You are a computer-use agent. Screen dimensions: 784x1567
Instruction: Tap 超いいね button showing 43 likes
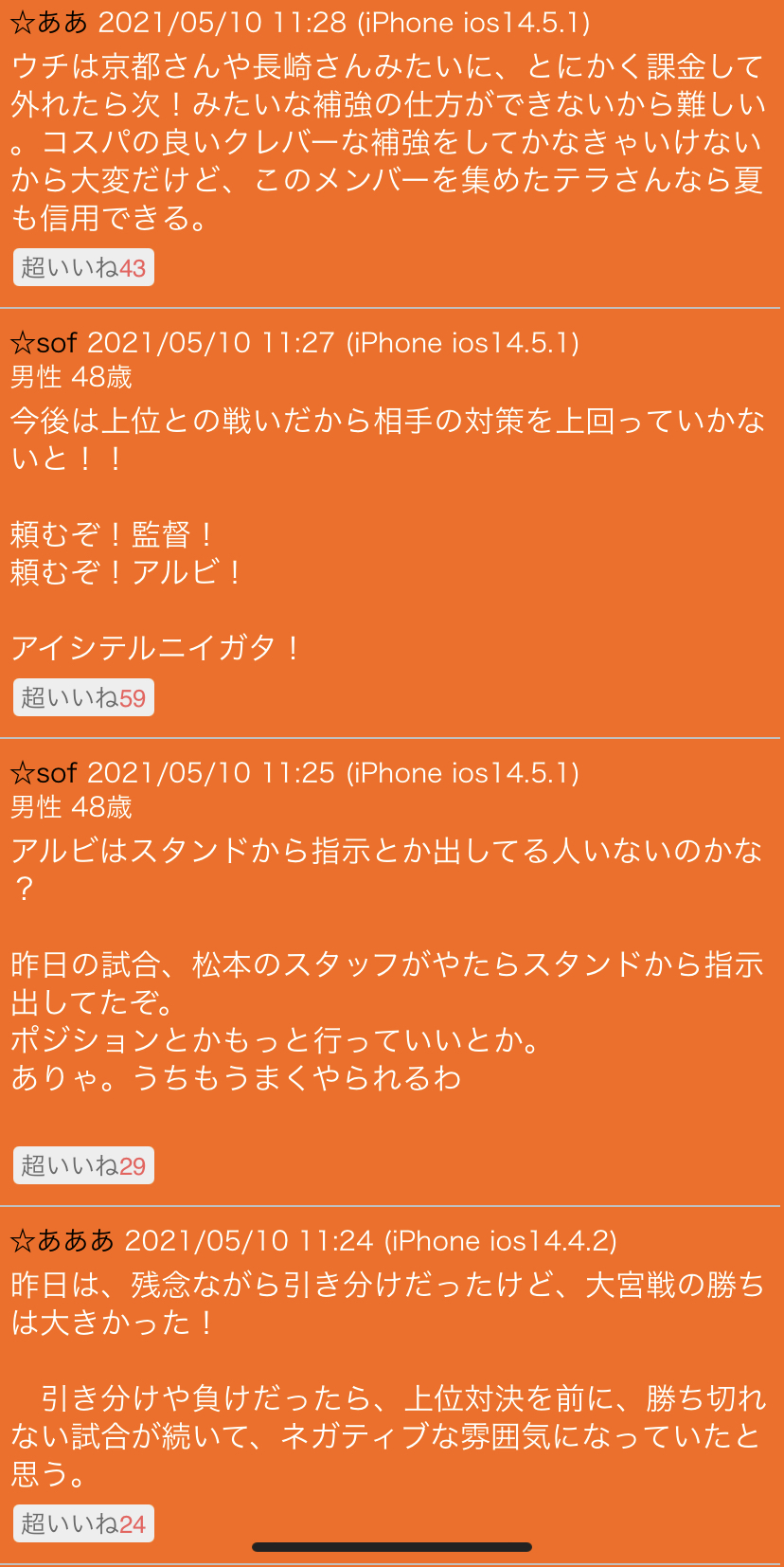[83, 268]
